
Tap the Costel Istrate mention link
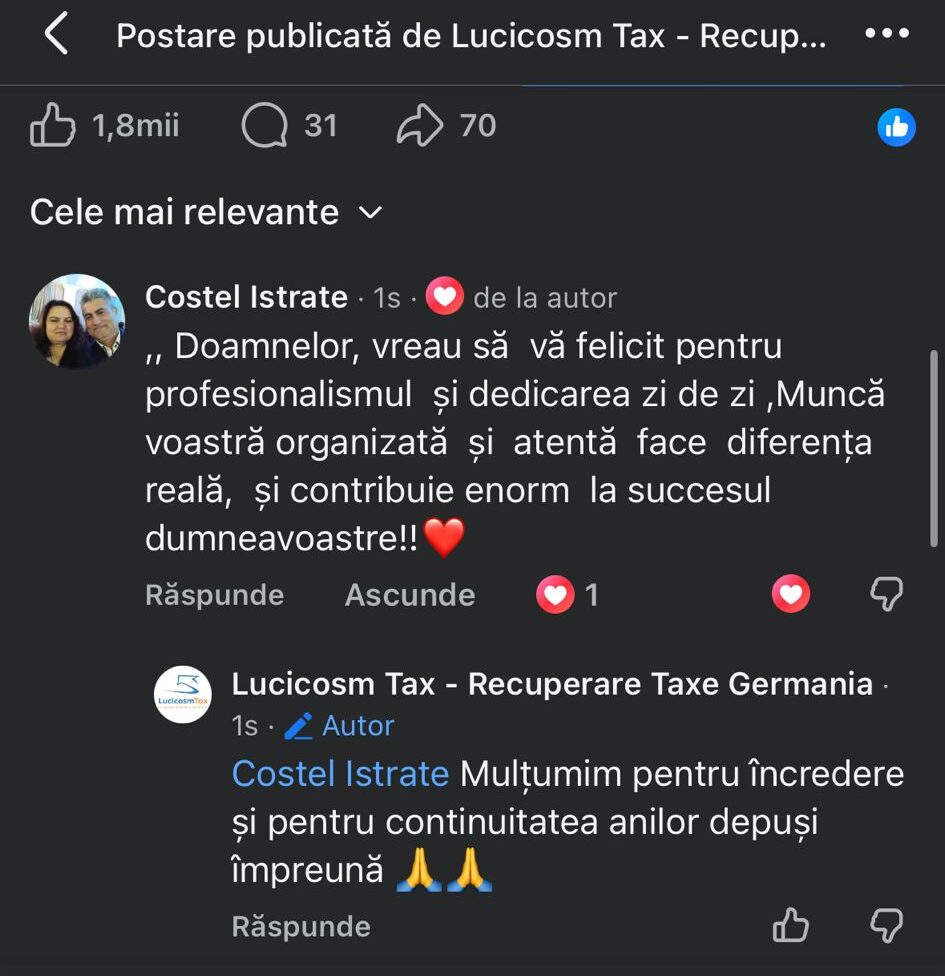click(x=340, y=773)
